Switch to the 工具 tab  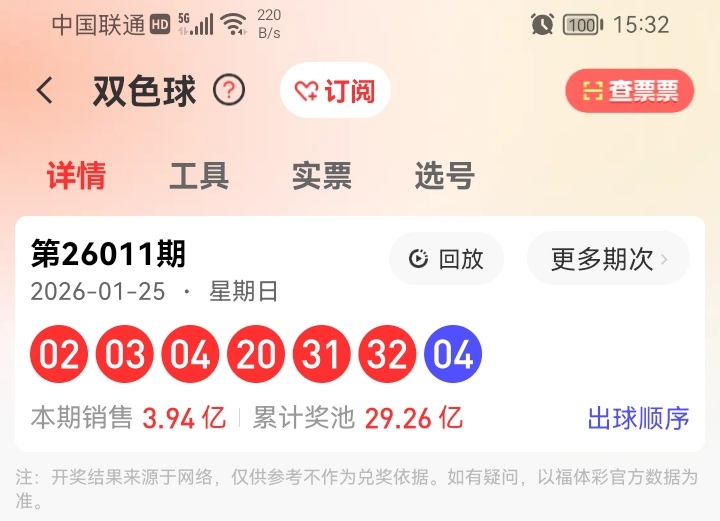click(199, 176)
